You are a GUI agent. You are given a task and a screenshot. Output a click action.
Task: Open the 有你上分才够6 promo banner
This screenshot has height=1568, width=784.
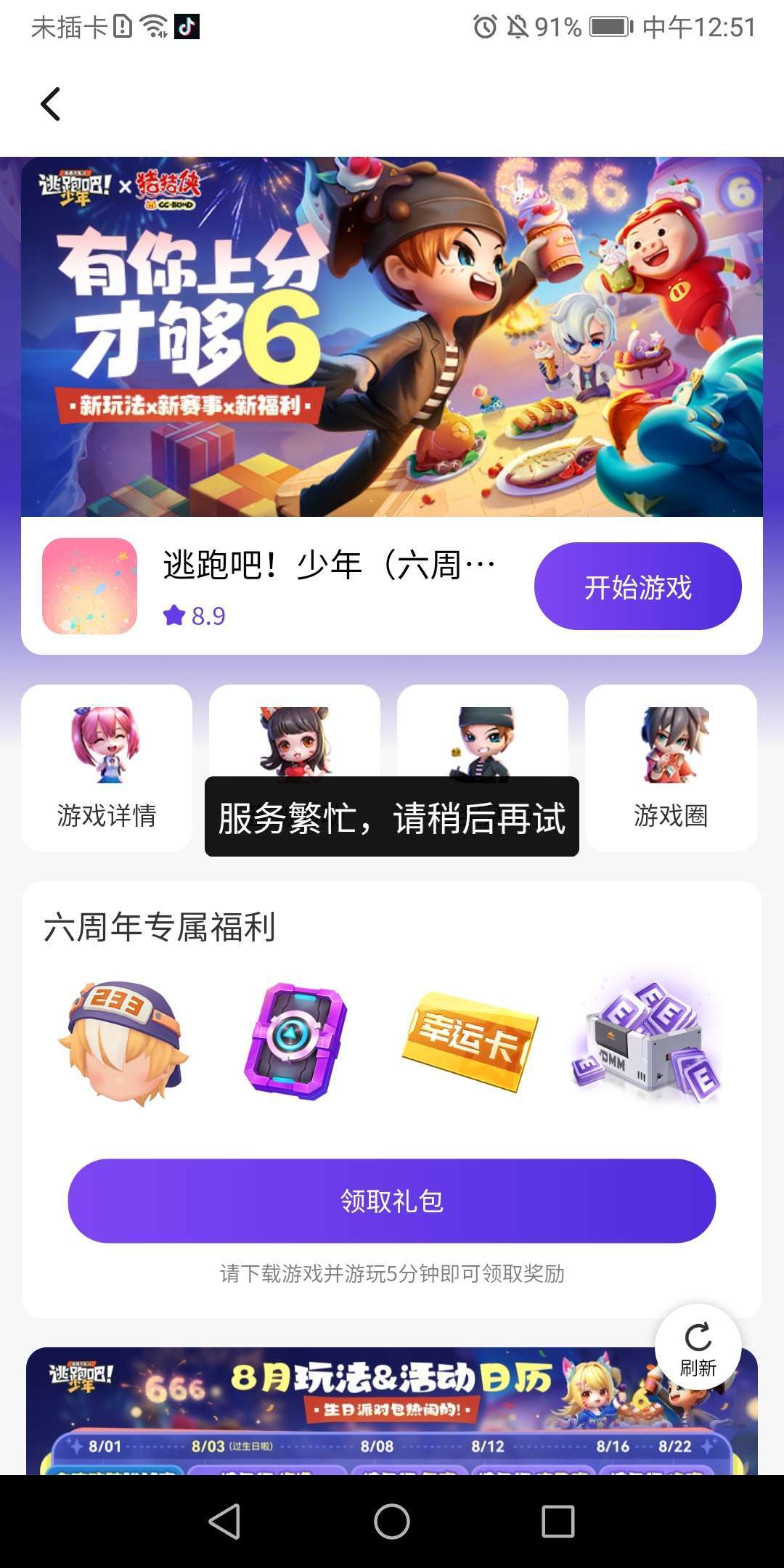click(392, 337)
